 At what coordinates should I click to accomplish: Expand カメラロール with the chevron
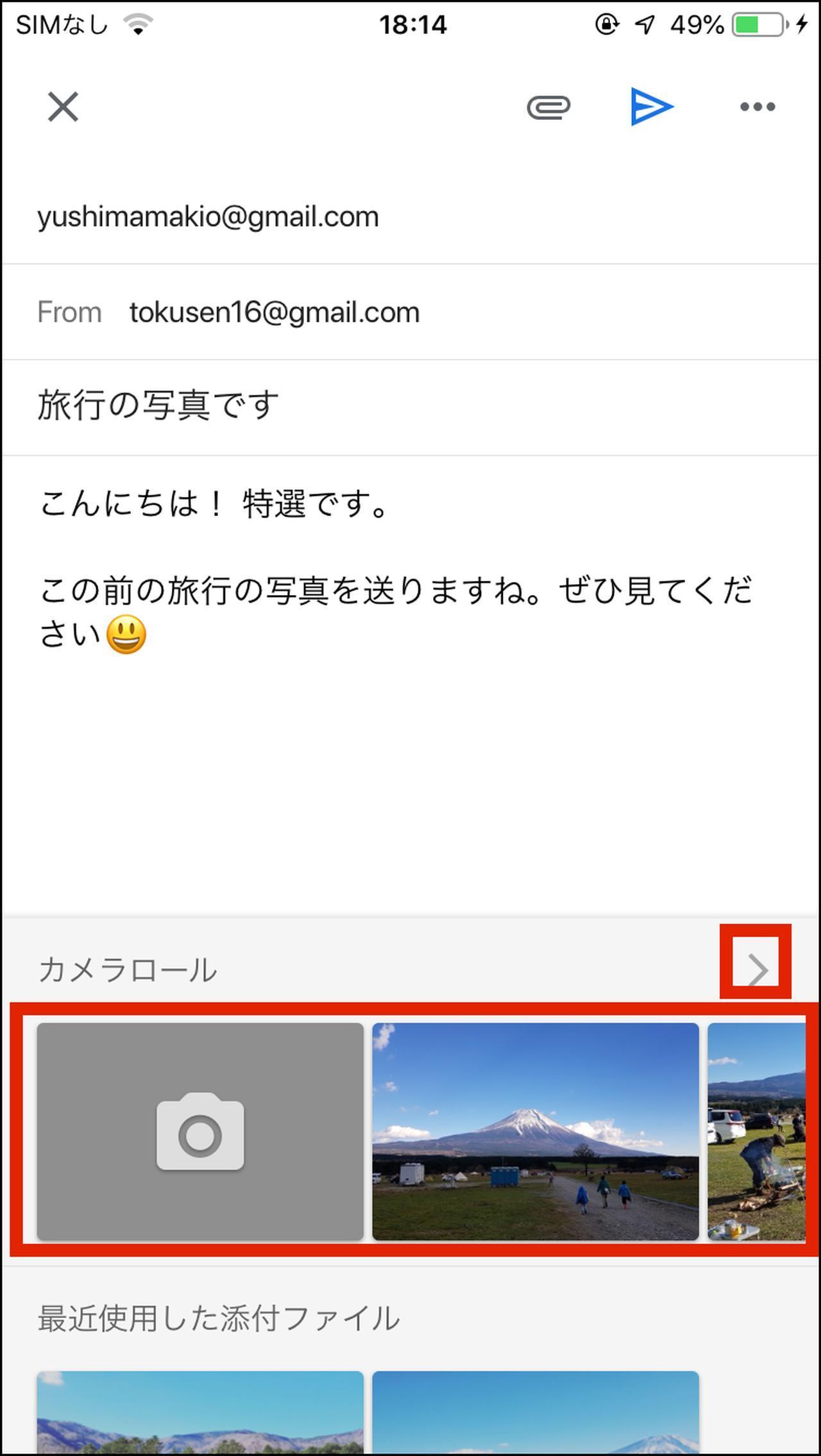[x=757, y=969]
